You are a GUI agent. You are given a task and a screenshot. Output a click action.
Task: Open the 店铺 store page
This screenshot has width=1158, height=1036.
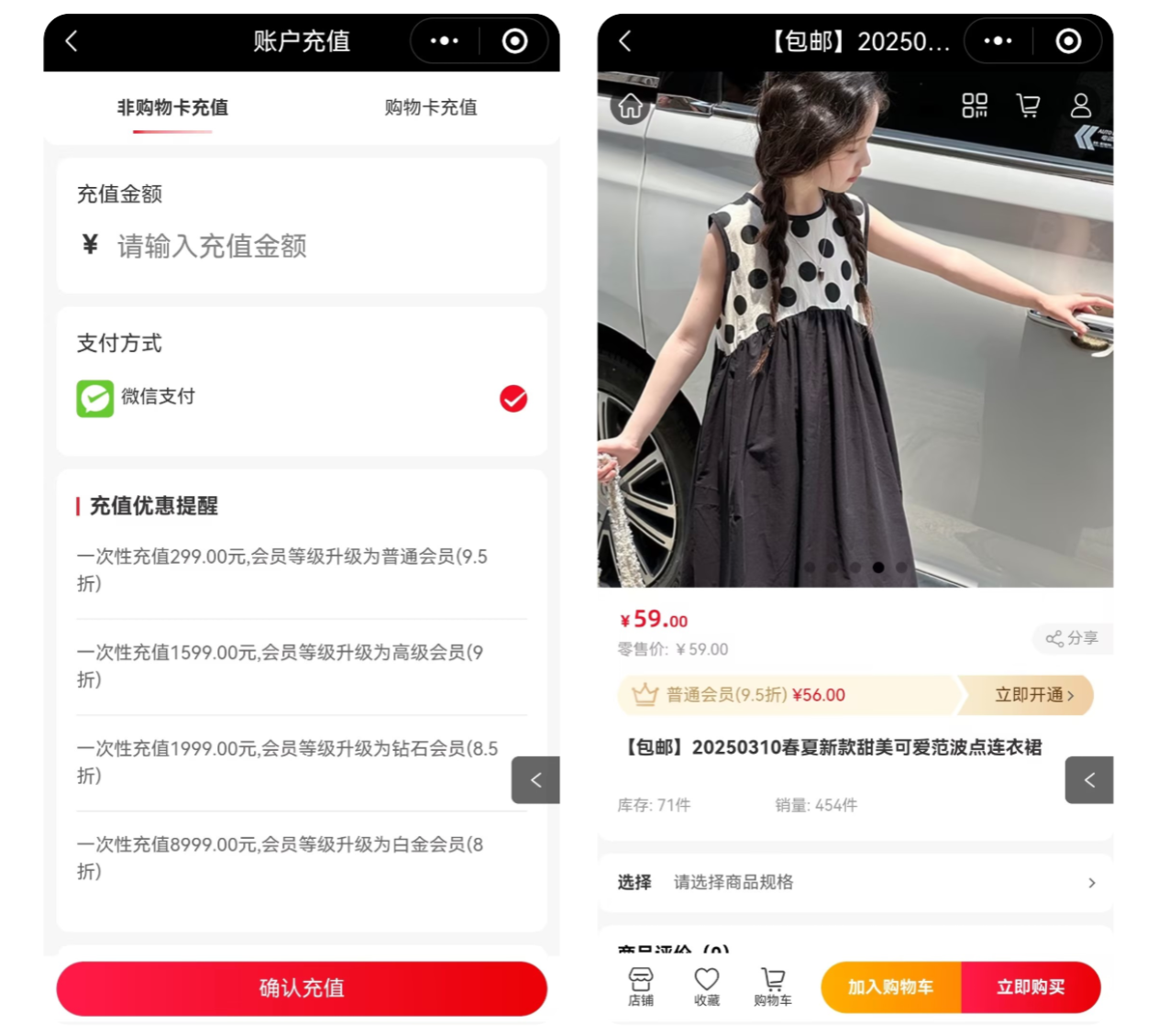641,986
